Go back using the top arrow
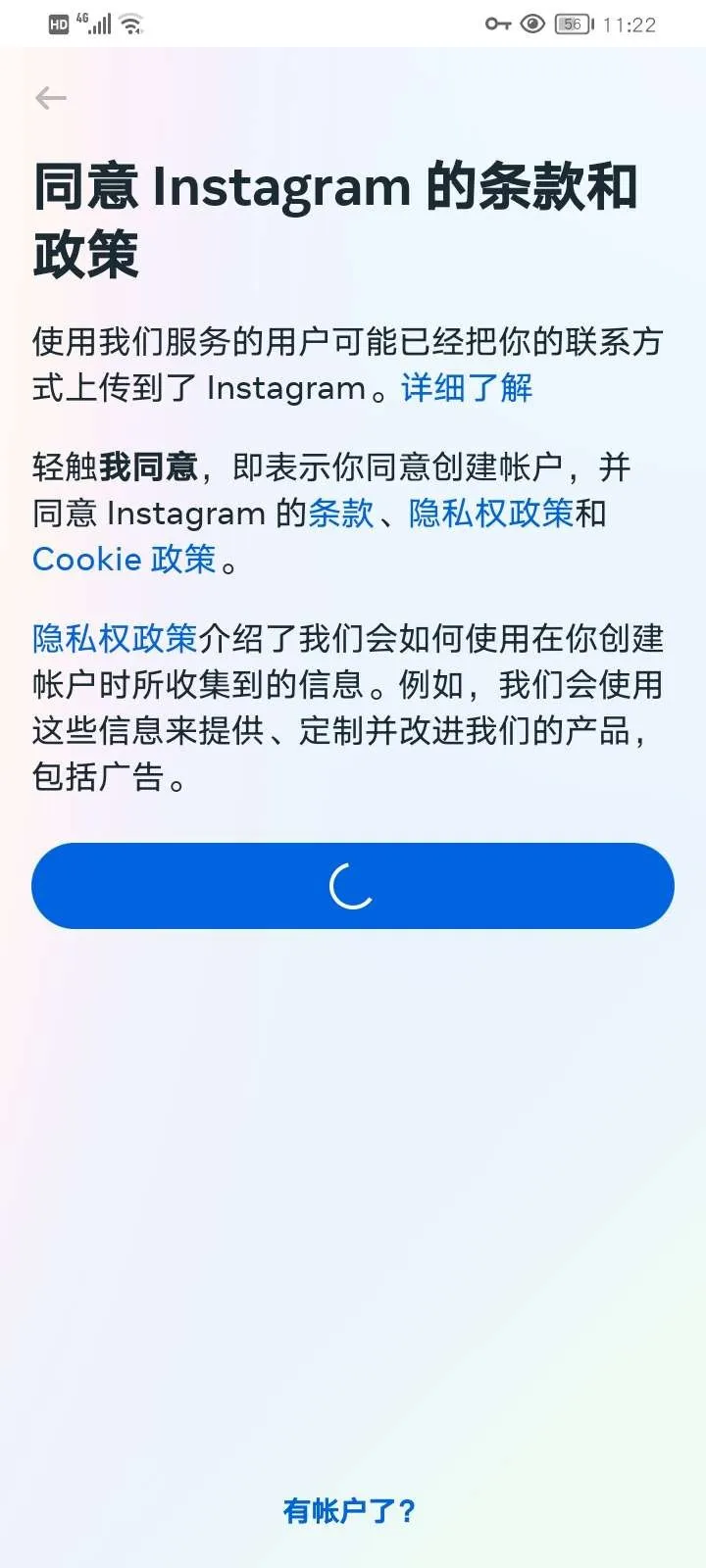Screen dimensions: 706x1568 tap(51, 98)
